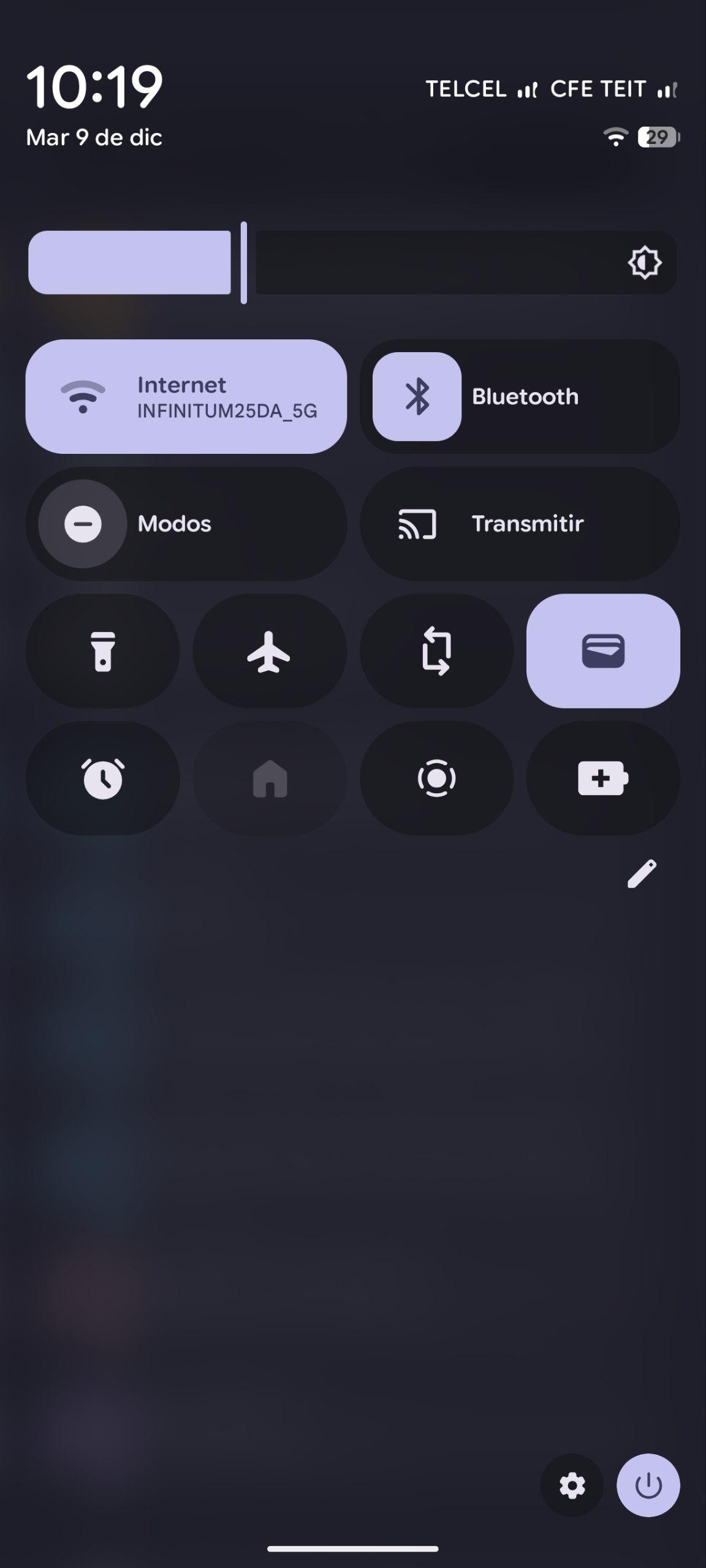Screen dimensions: 706x1568
Task: Toggle the auto-rotate tile
Action: click(436, 651)
